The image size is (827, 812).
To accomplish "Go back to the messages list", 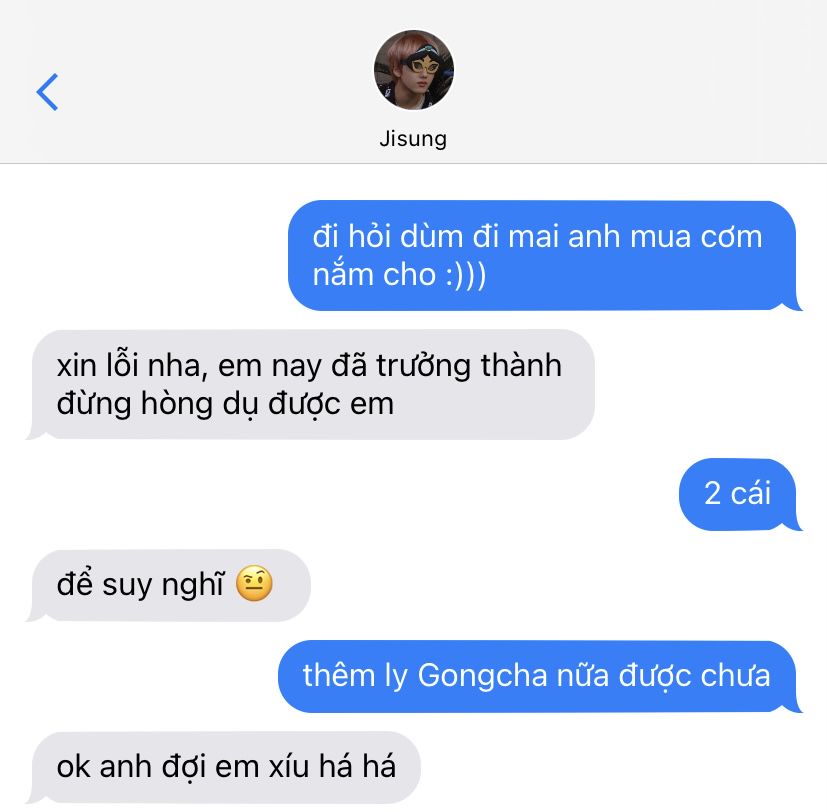I will [47, 92].
